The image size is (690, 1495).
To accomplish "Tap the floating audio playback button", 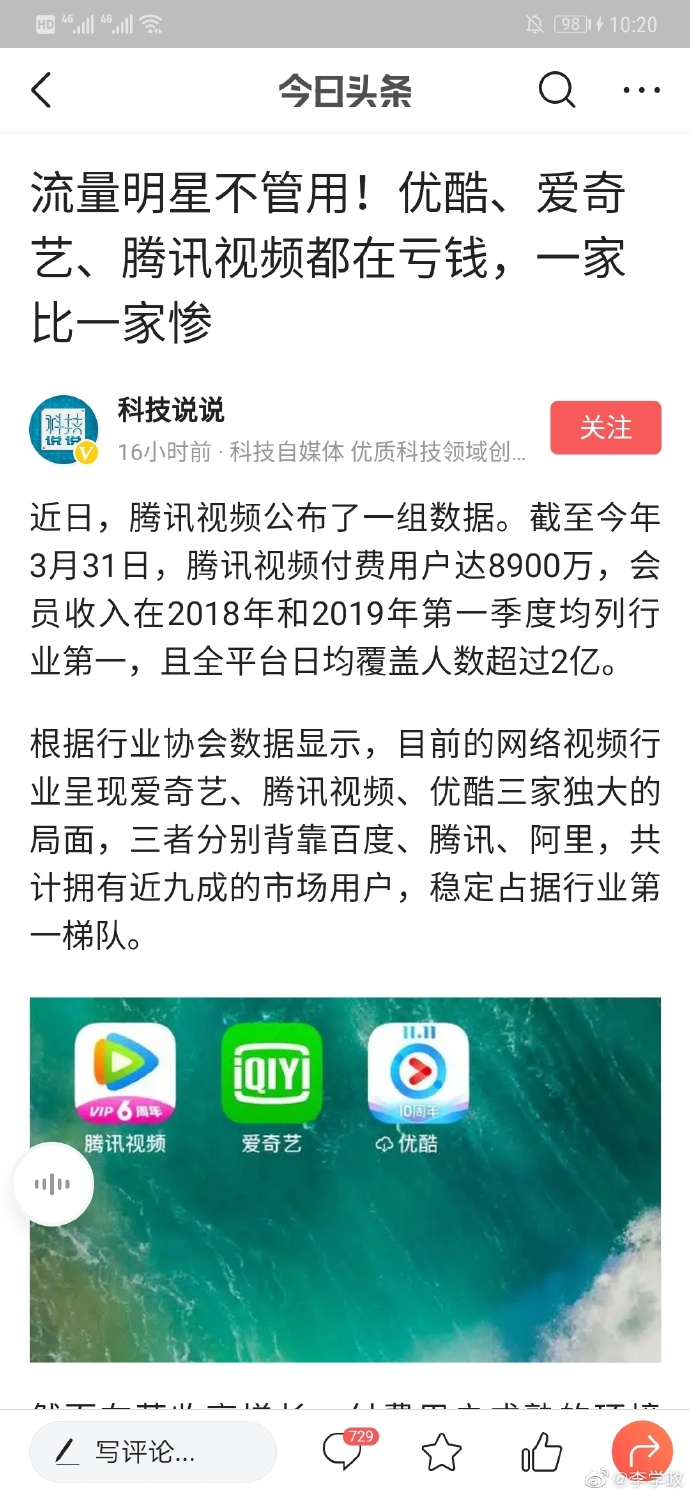I will click(x=54, y=1185).
